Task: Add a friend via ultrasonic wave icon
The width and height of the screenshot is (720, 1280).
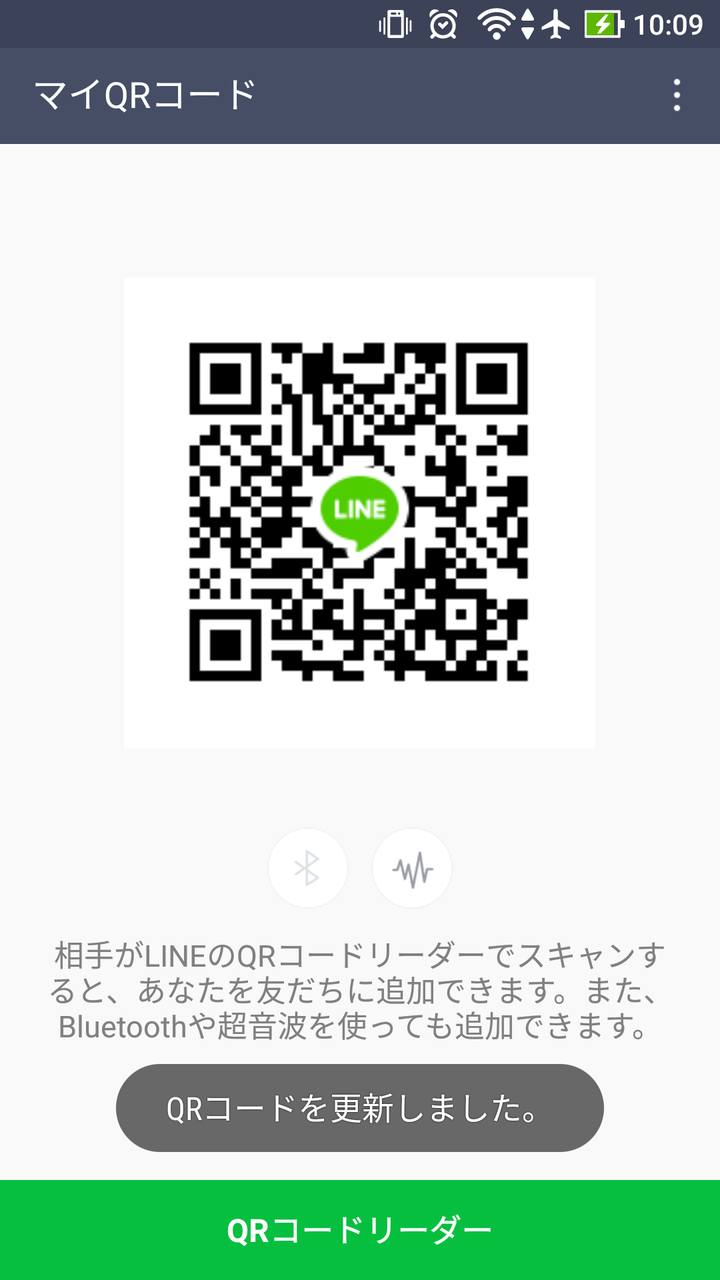Action: (x=412, y=869)
